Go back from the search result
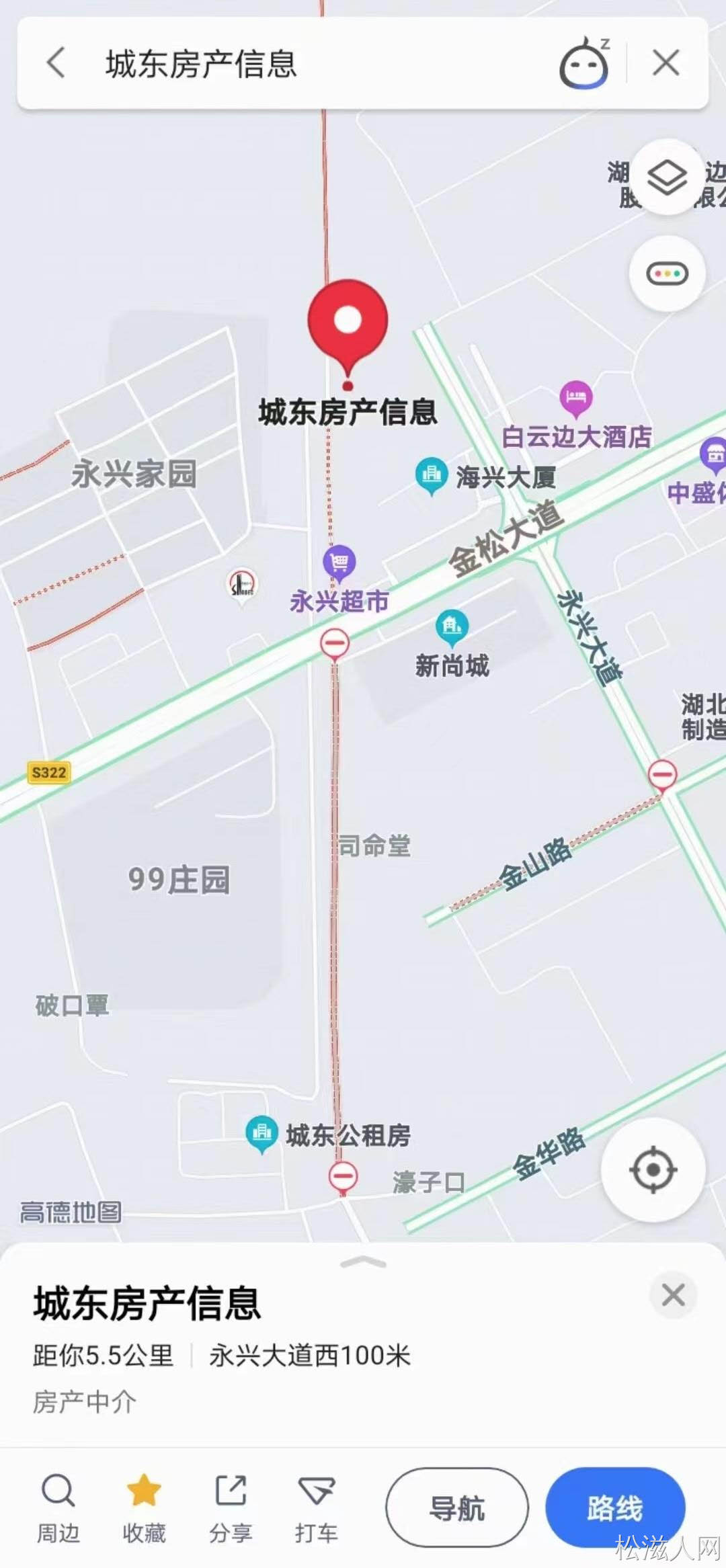 click(x=56, y=63)
